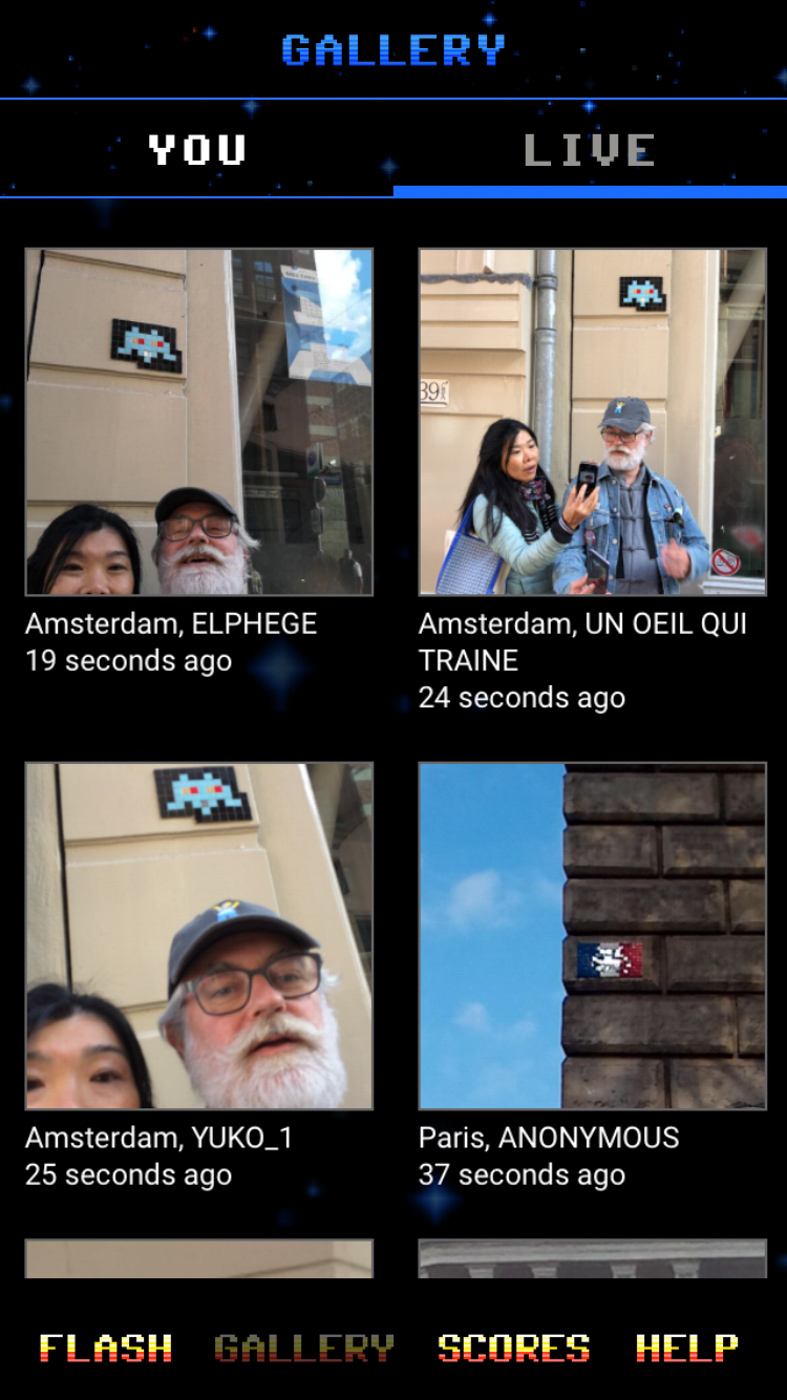View the Paris ANONYMOUS photo
787x1400 pixels.
click(592, 936)
